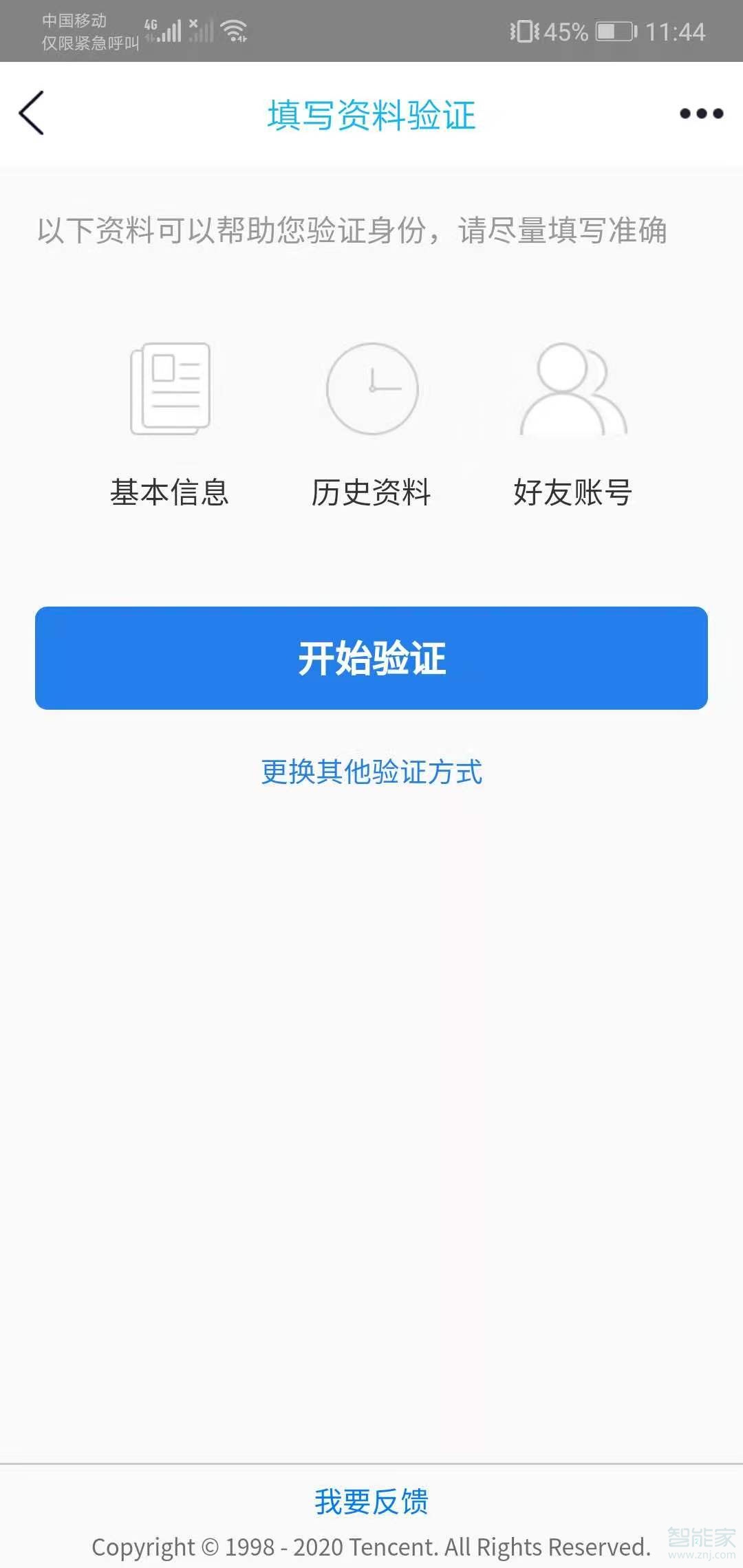The image size is (743, 1568).
Task: Click the 历史资料 clock icon
Action: point(371,389)
